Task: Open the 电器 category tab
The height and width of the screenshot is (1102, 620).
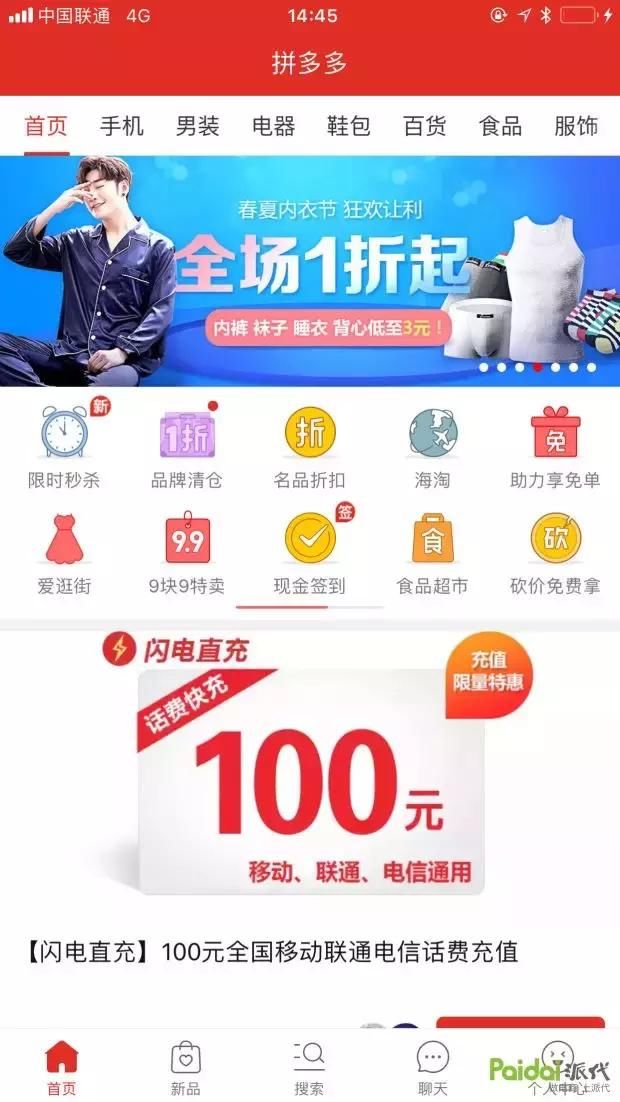Action: [x=273, y=126]
